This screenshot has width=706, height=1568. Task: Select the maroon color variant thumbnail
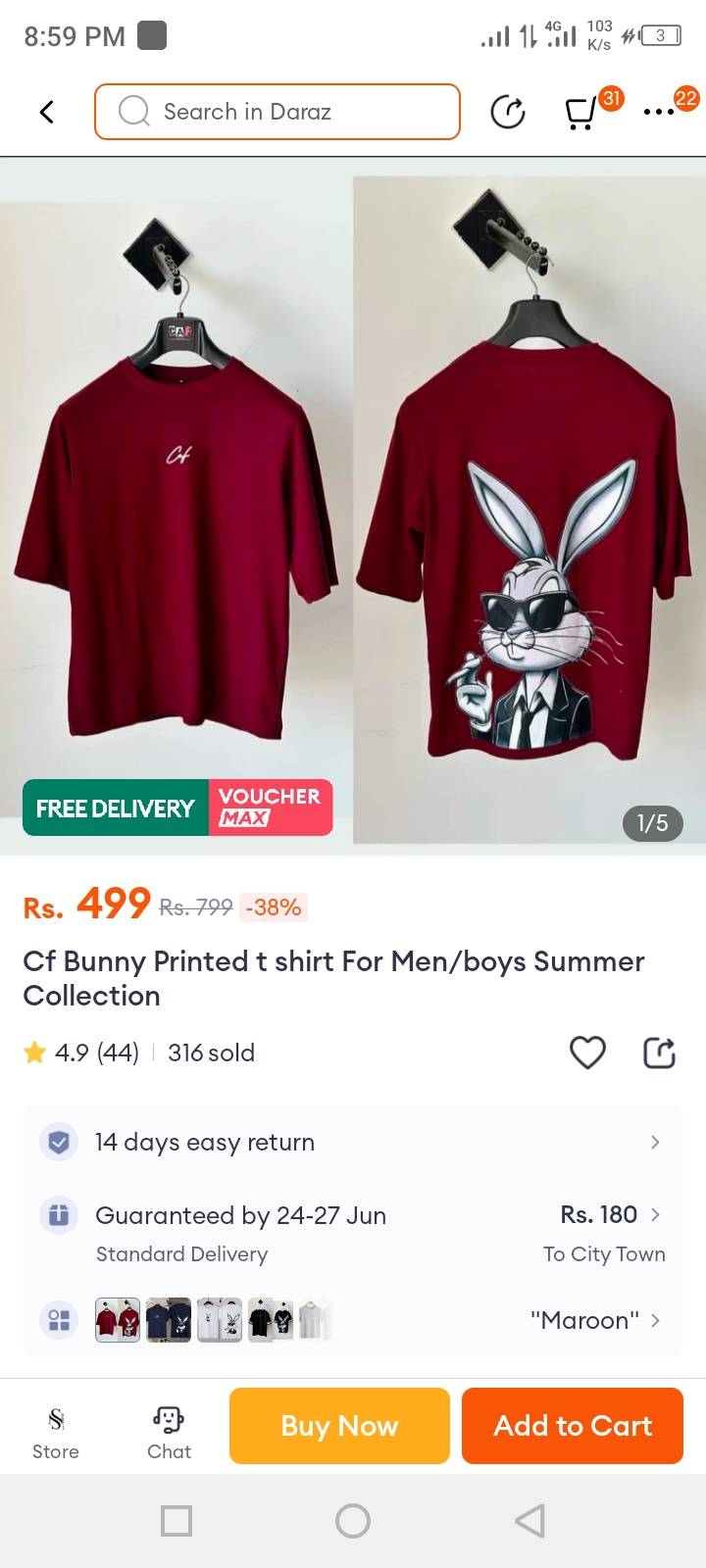pyautogui.click(x=118, y=1320)
